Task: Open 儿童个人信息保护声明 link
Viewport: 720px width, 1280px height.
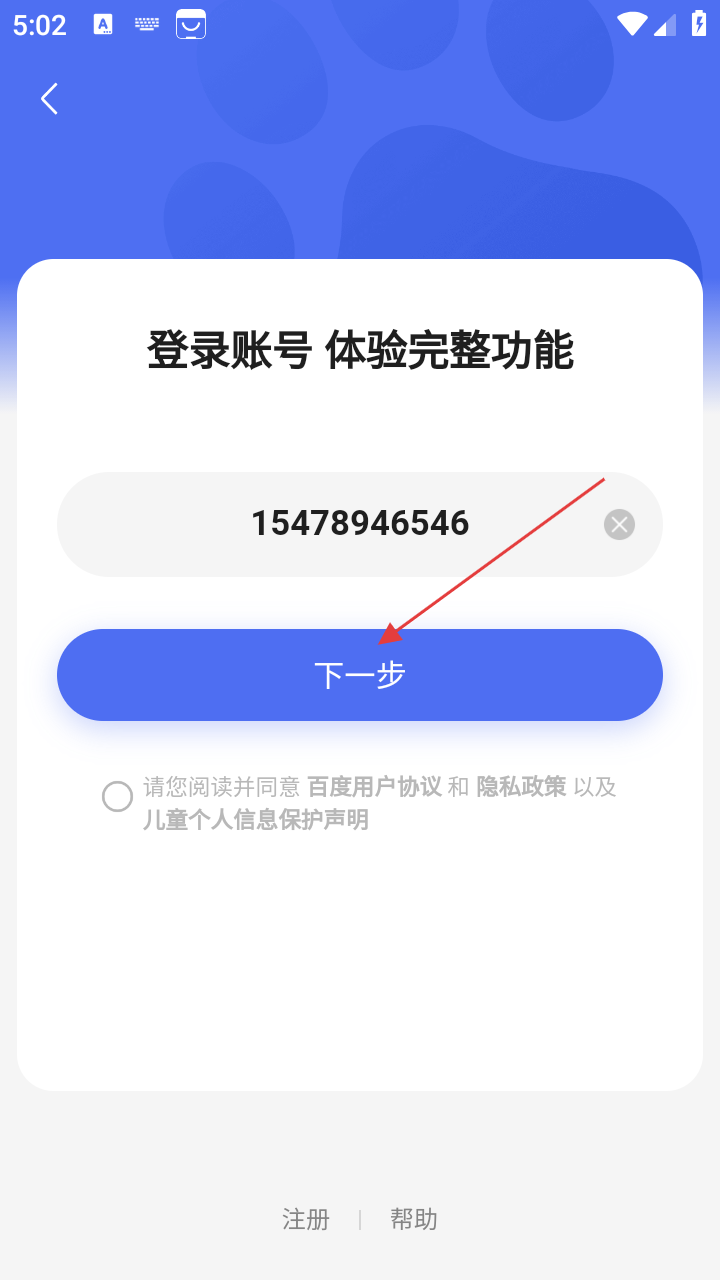Action: pyautogui.click(x=256, y=820)
